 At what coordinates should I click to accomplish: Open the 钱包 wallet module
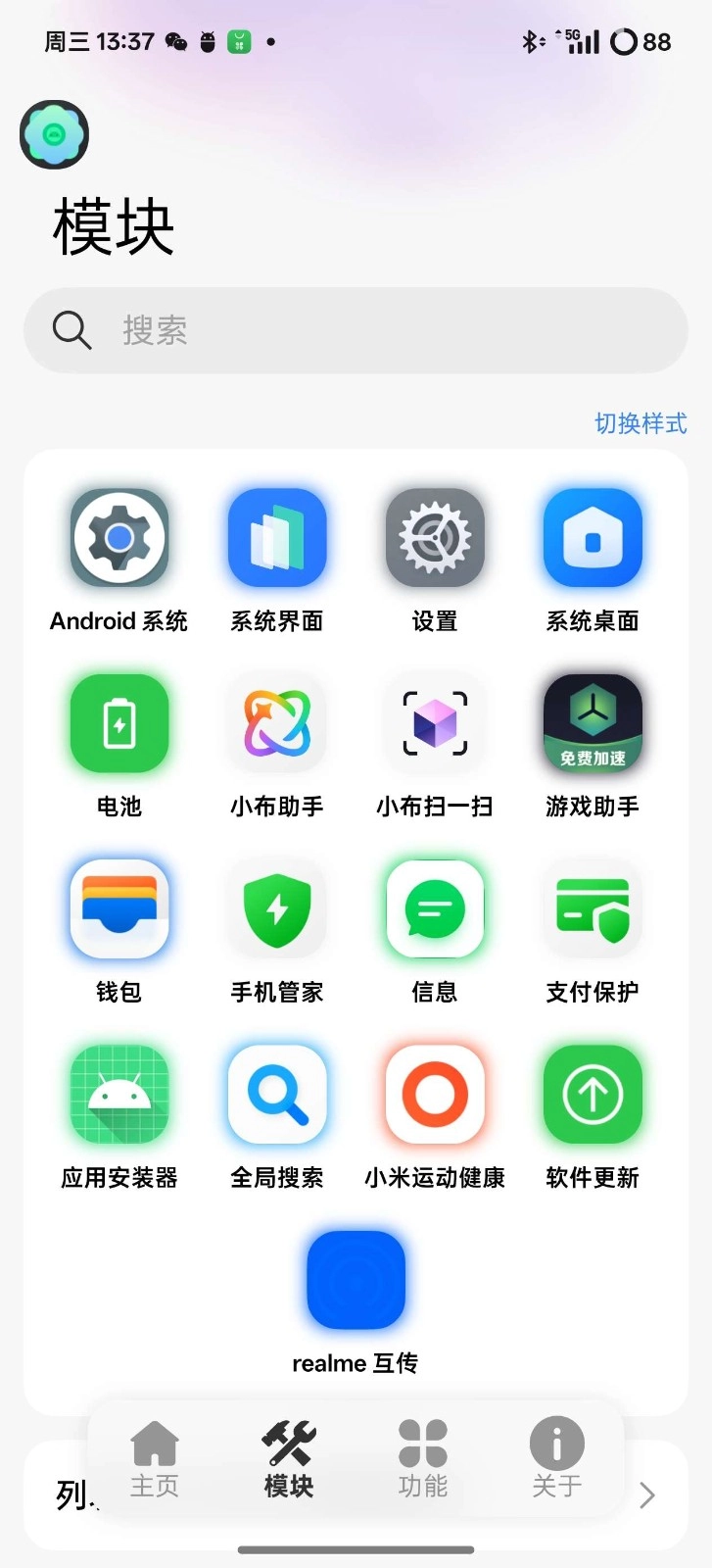point(118,908)
